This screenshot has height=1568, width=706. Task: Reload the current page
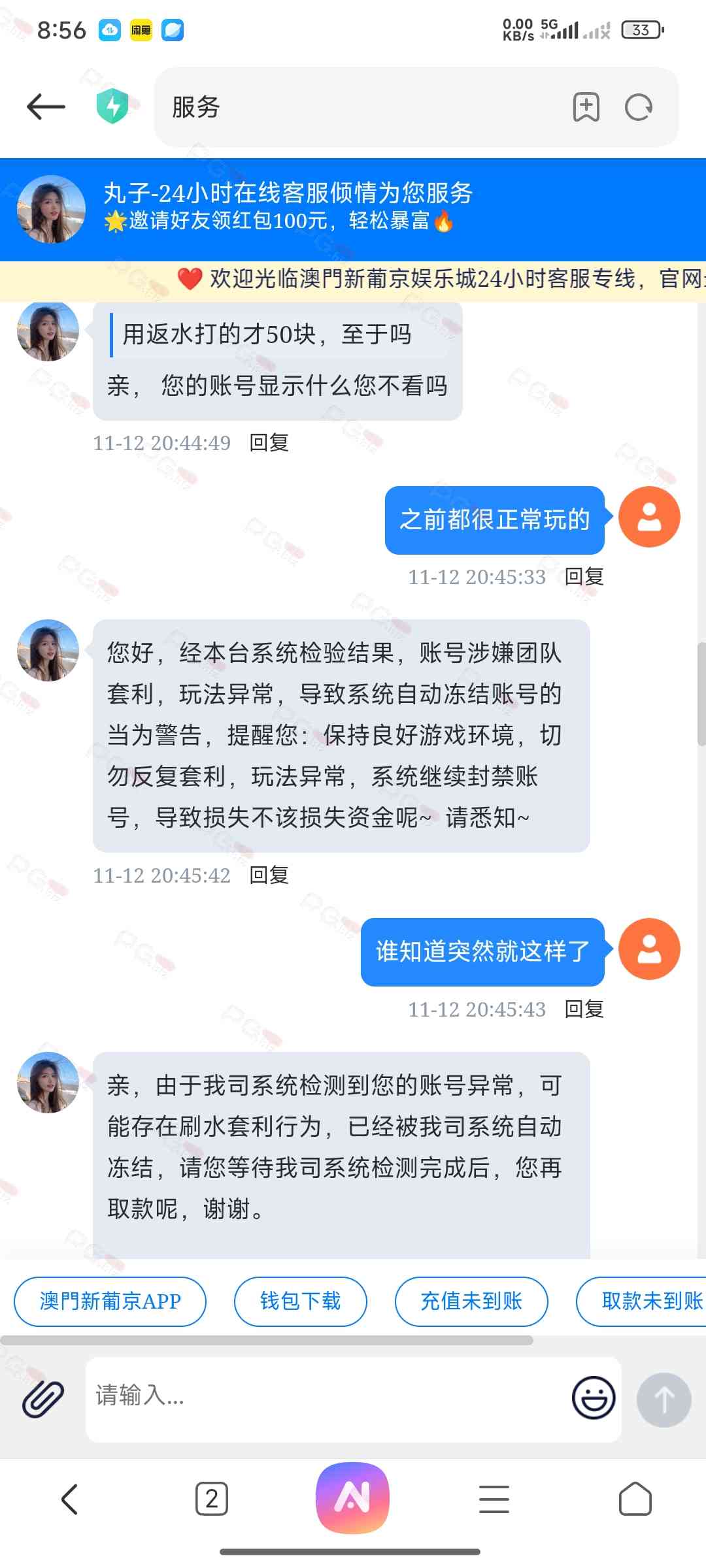click(x=639, y=107)
